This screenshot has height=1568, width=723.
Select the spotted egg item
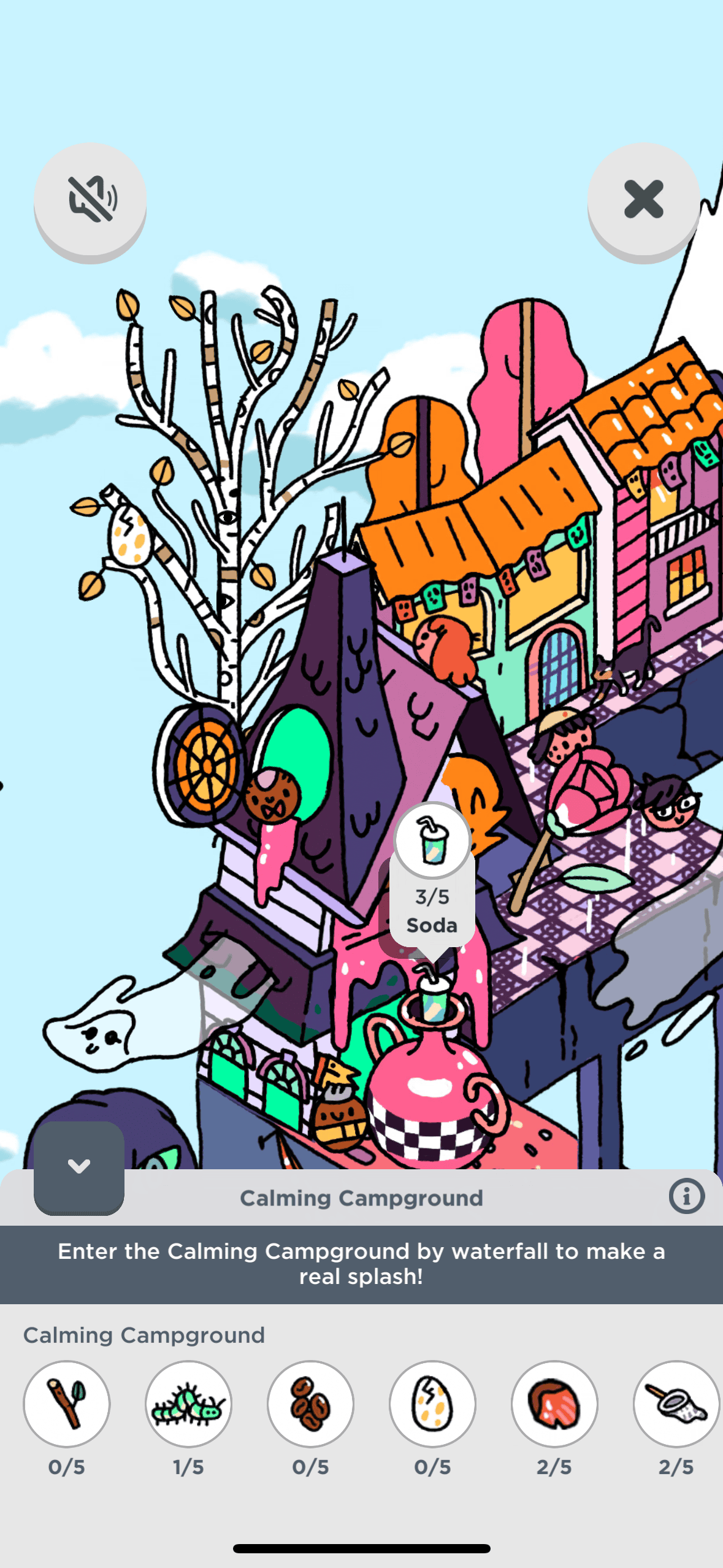click(x=432, y=1404)
